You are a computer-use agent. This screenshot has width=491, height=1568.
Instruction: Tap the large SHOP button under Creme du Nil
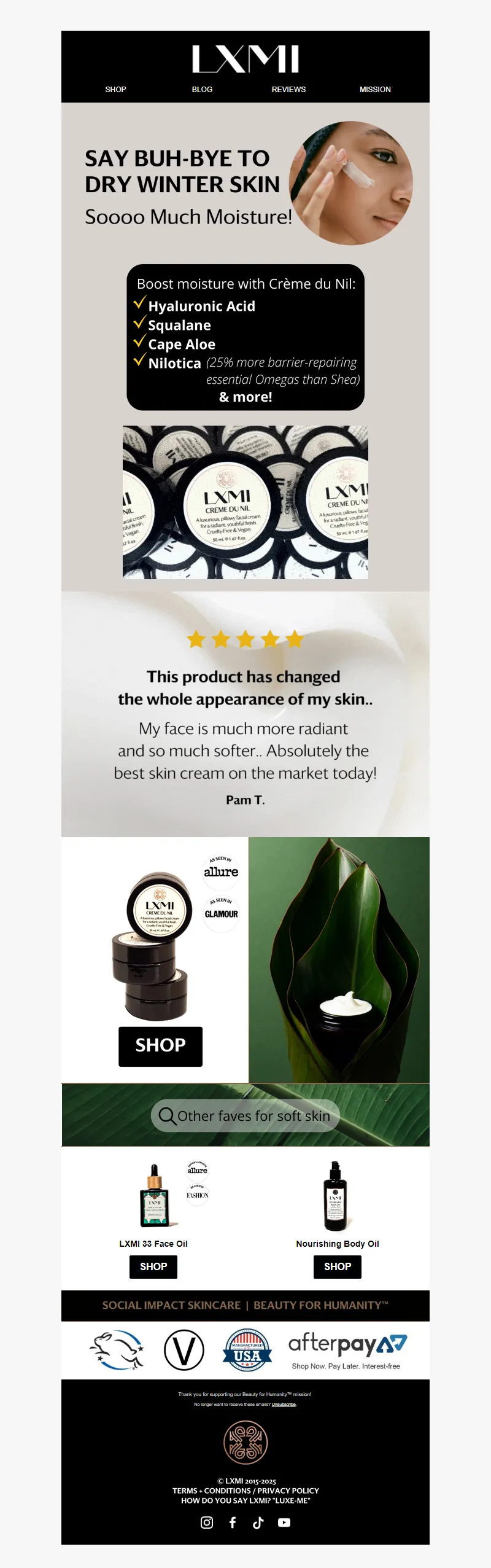pyautogui.click(x=160, y=1046)
